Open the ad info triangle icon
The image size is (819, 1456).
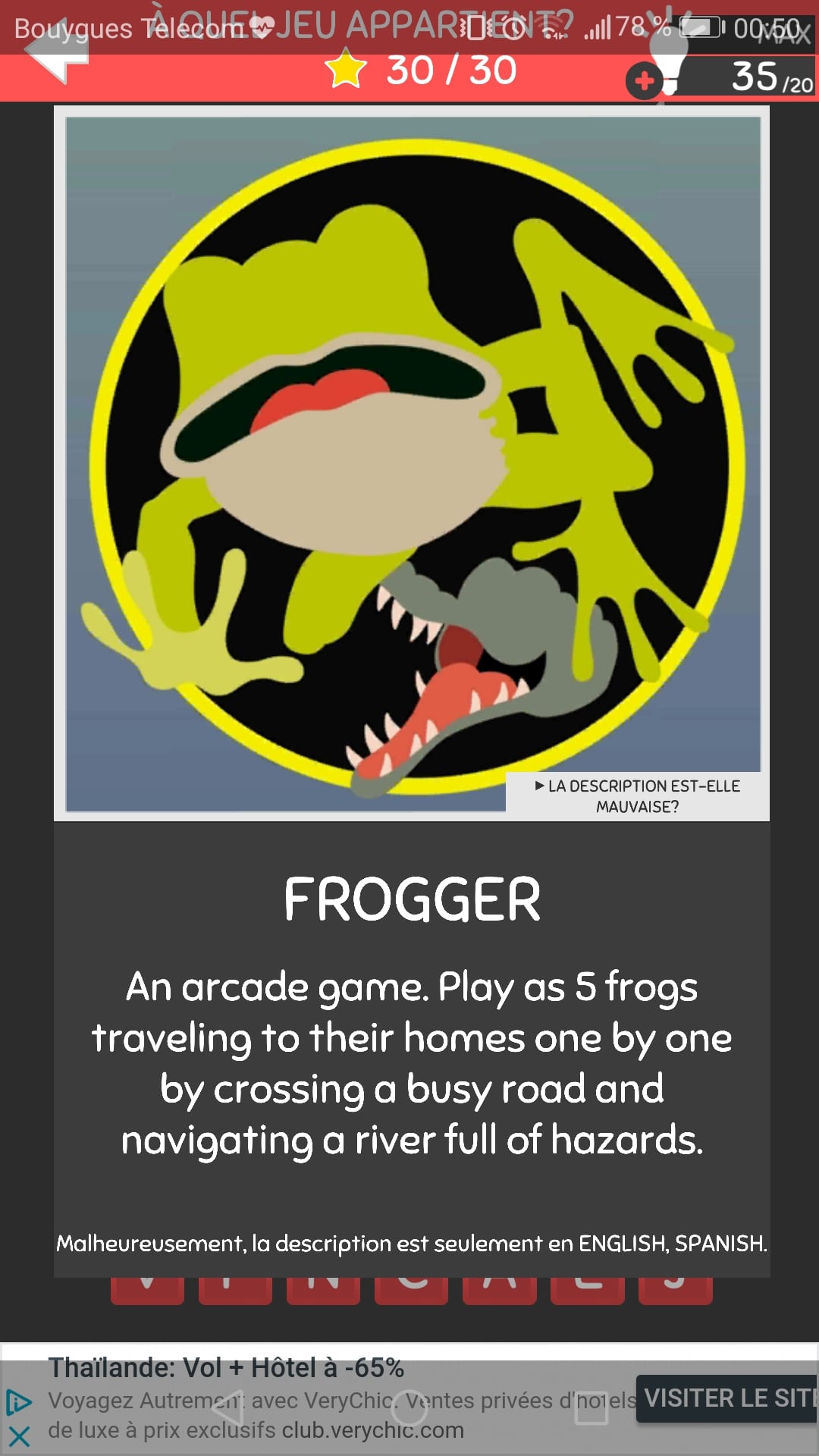pos(19,1402)
